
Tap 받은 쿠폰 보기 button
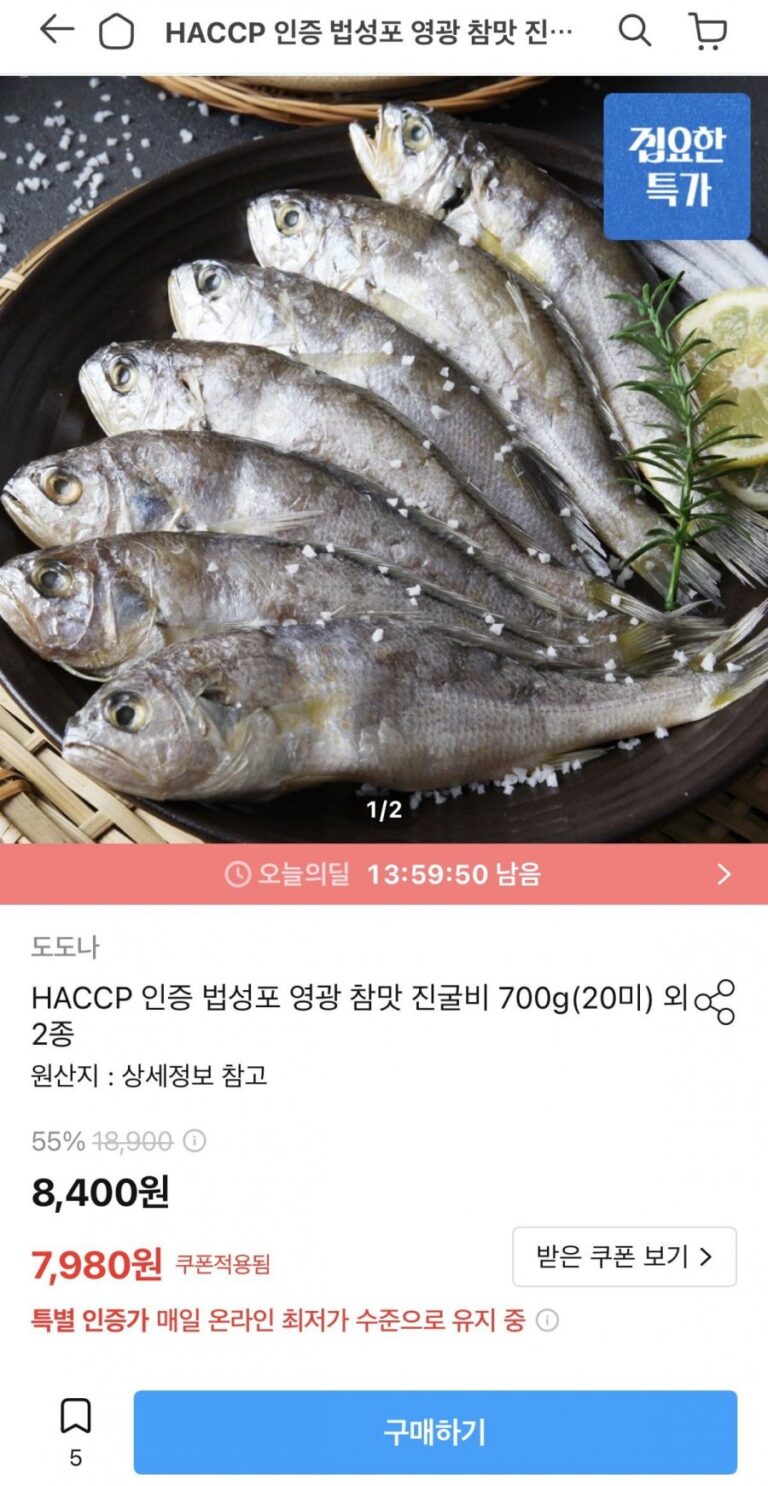tap(624, 1256)
